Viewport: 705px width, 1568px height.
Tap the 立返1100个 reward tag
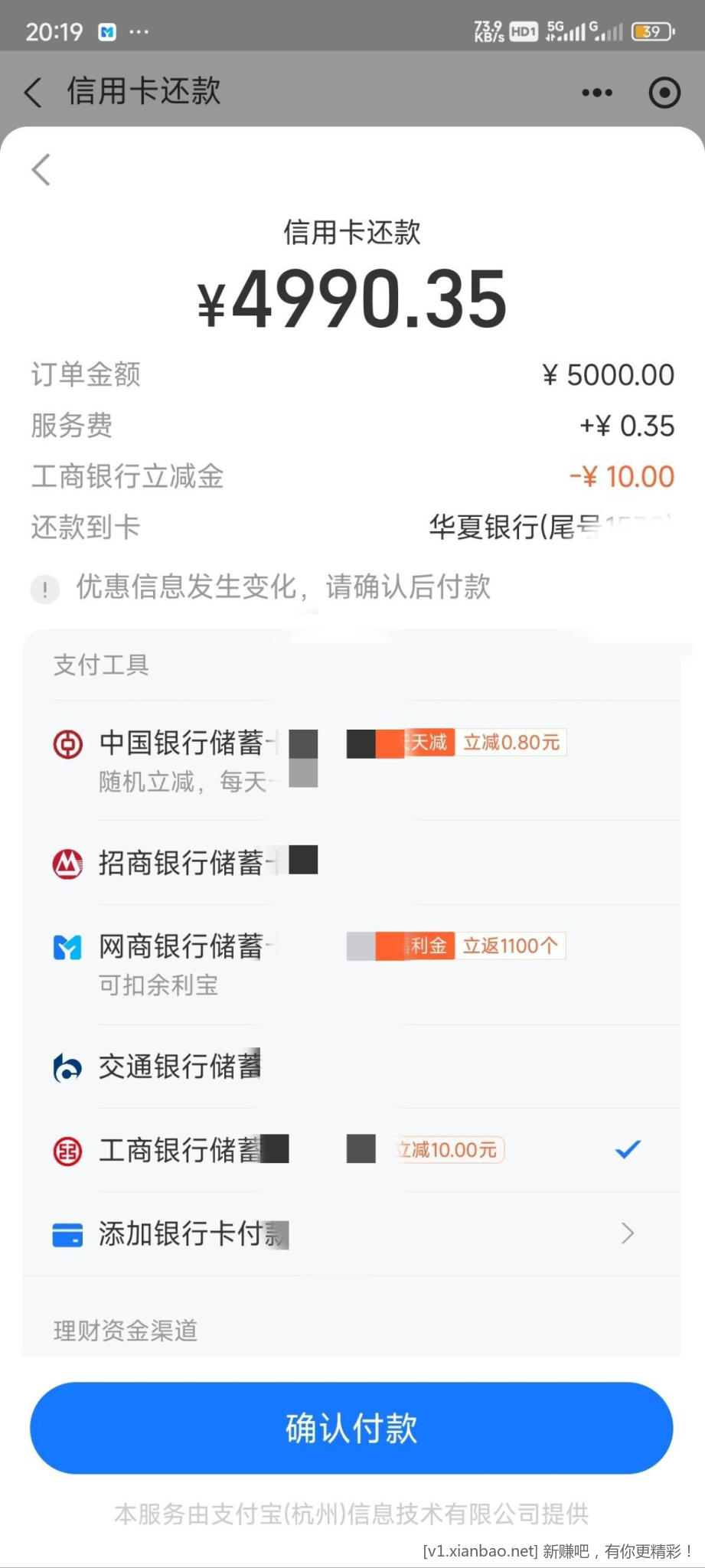[x=511, y=946]
